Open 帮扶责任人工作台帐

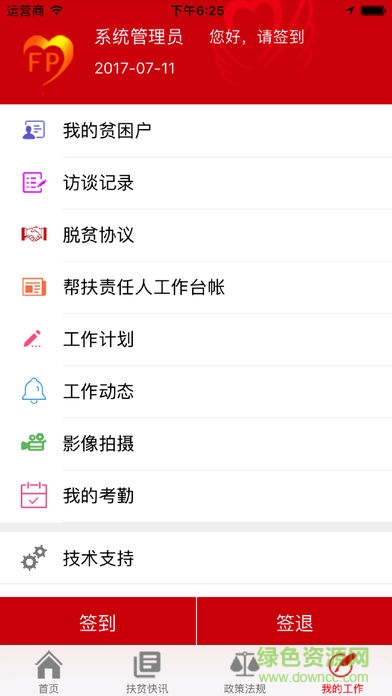coord(196,288)
